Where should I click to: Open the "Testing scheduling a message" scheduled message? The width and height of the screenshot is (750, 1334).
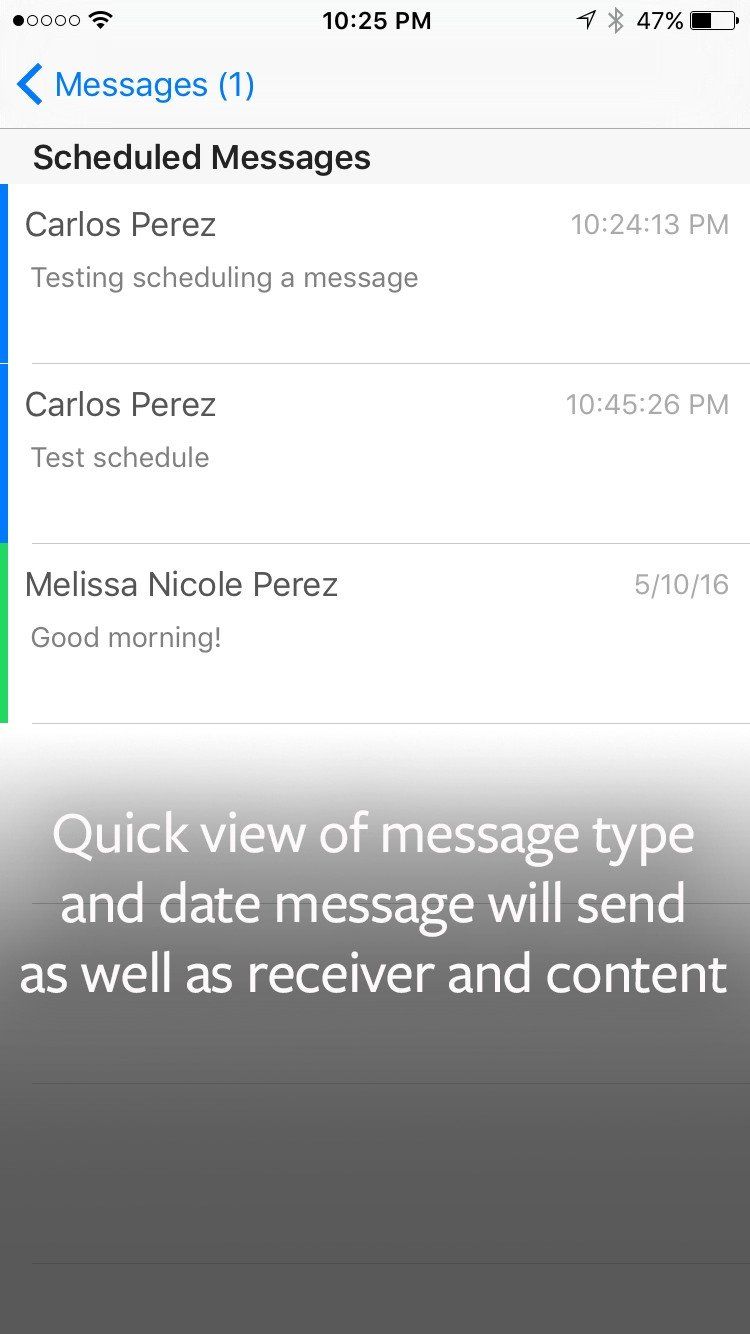click(375, 273)
